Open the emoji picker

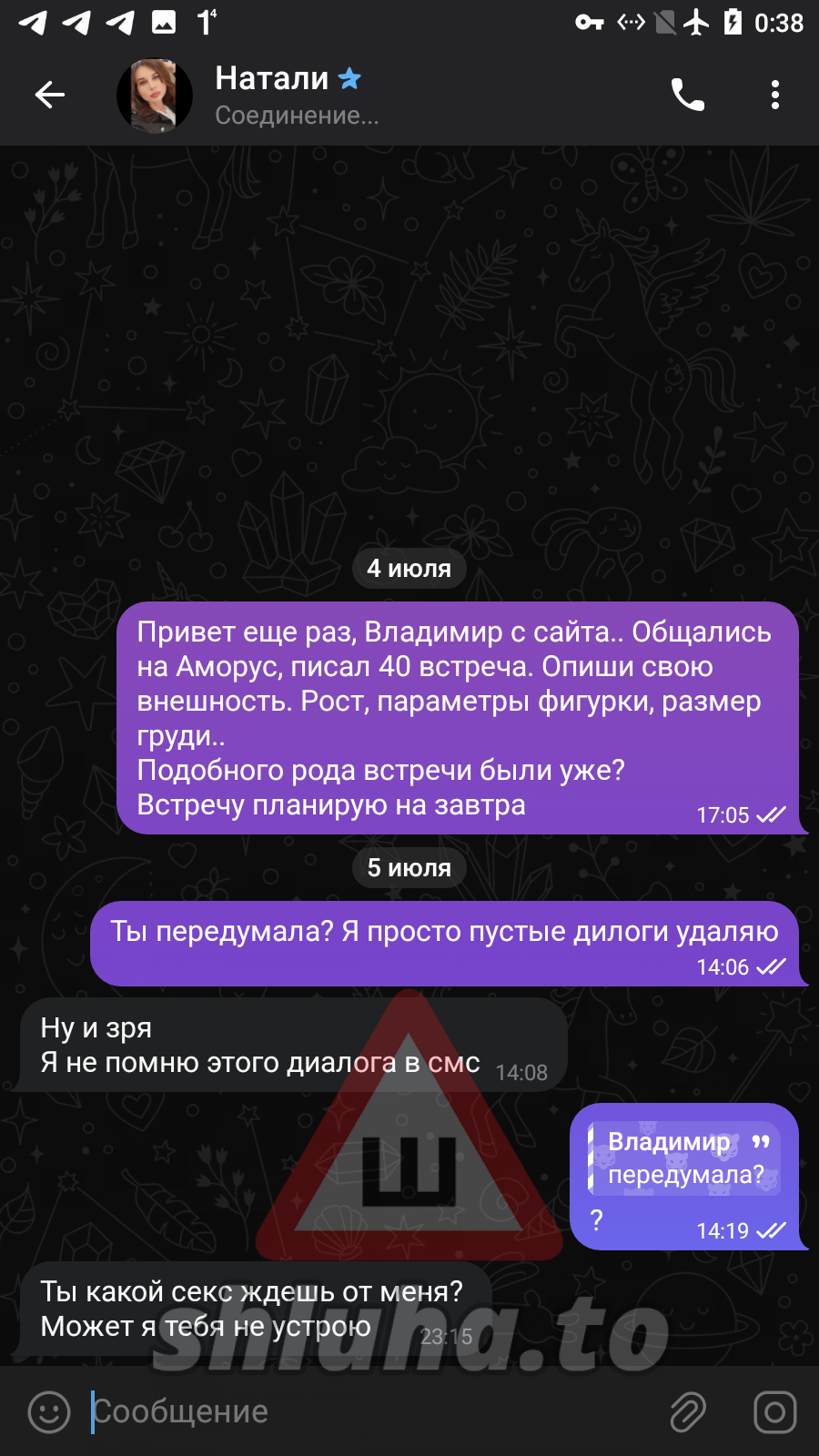(x=49, y=1411)
